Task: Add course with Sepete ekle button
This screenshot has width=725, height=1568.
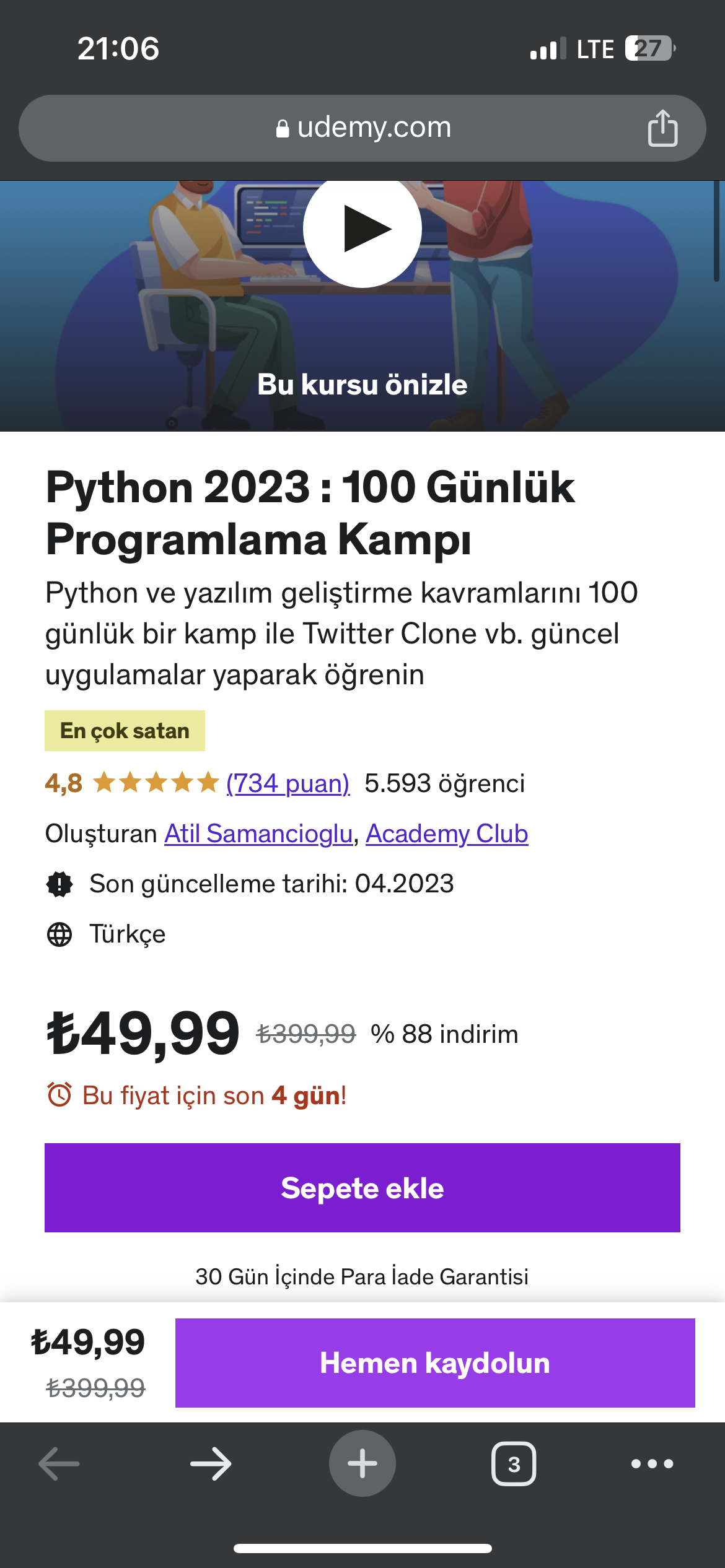Action: [362, 1188]
